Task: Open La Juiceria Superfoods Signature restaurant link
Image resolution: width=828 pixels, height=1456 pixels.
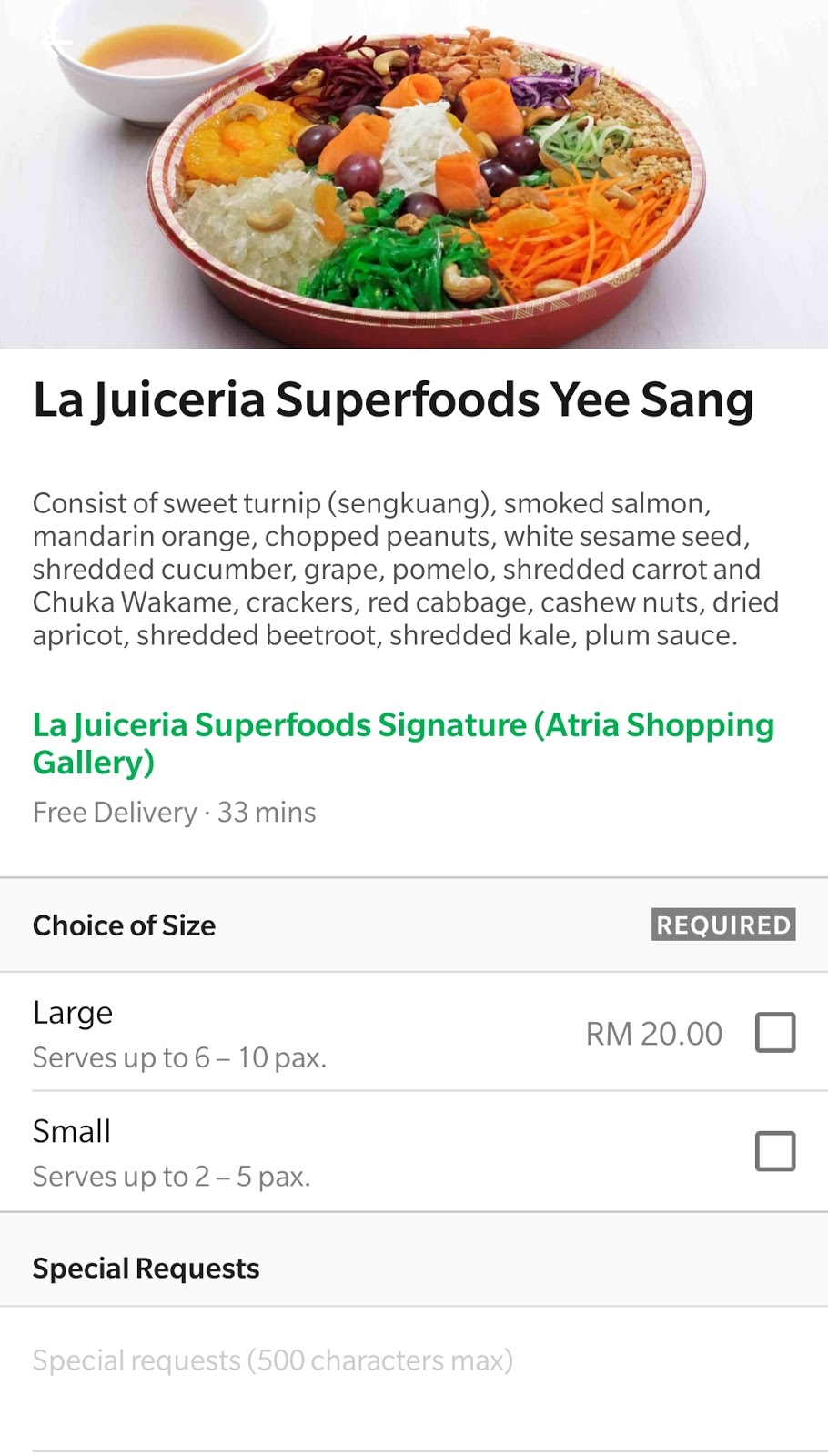Action: (x=403, y=743)
